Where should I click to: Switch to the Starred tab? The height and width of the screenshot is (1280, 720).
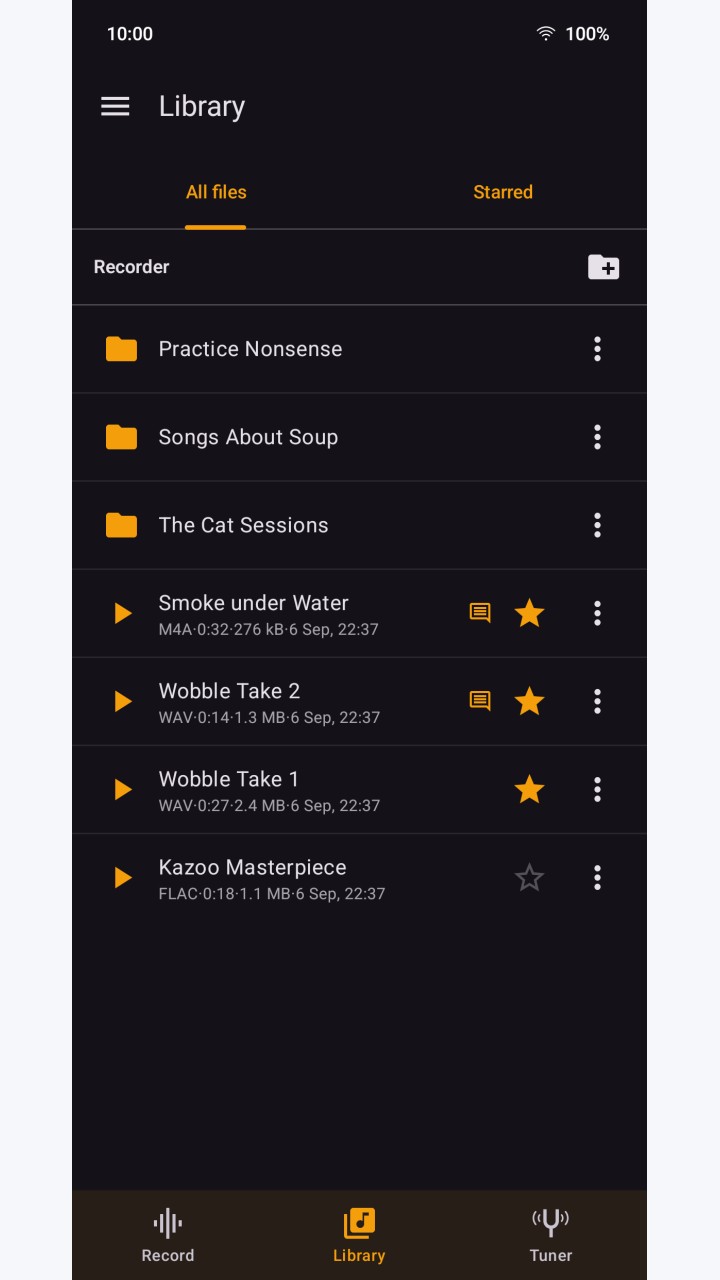pyautogui.click(x=503, y=192)
